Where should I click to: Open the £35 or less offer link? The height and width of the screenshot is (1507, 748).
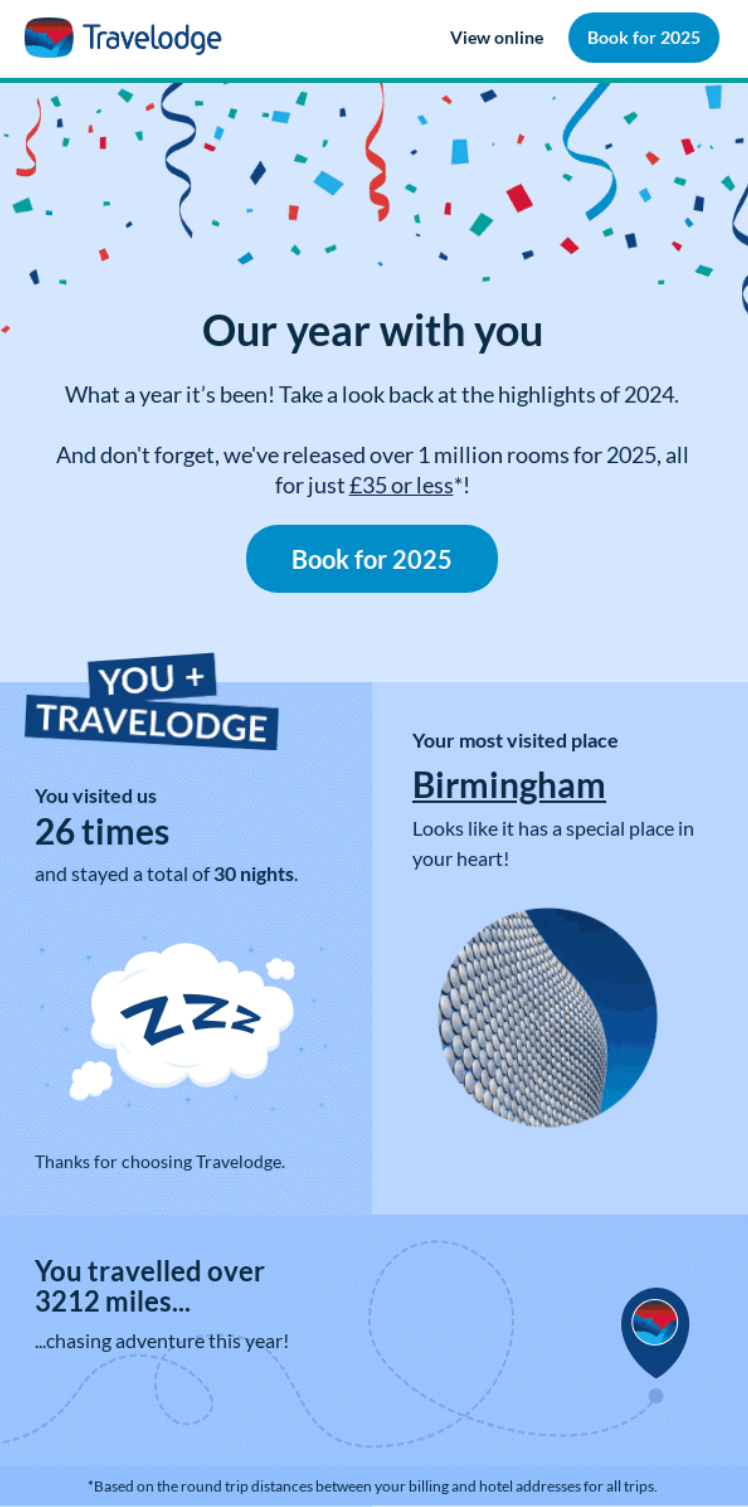coord(401,486)
